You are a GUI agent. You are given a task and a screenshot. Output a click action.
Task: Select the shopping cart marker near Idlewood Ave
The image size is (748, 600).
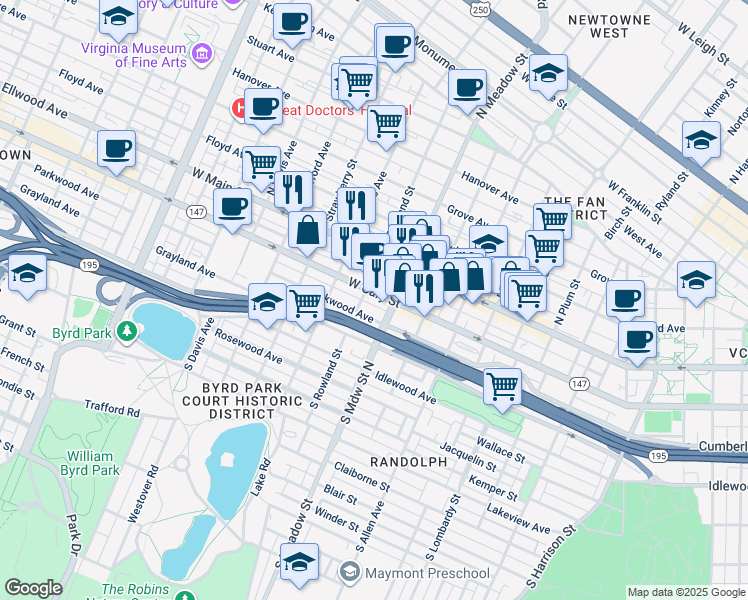pyautogui.click(x=502, y=385)
